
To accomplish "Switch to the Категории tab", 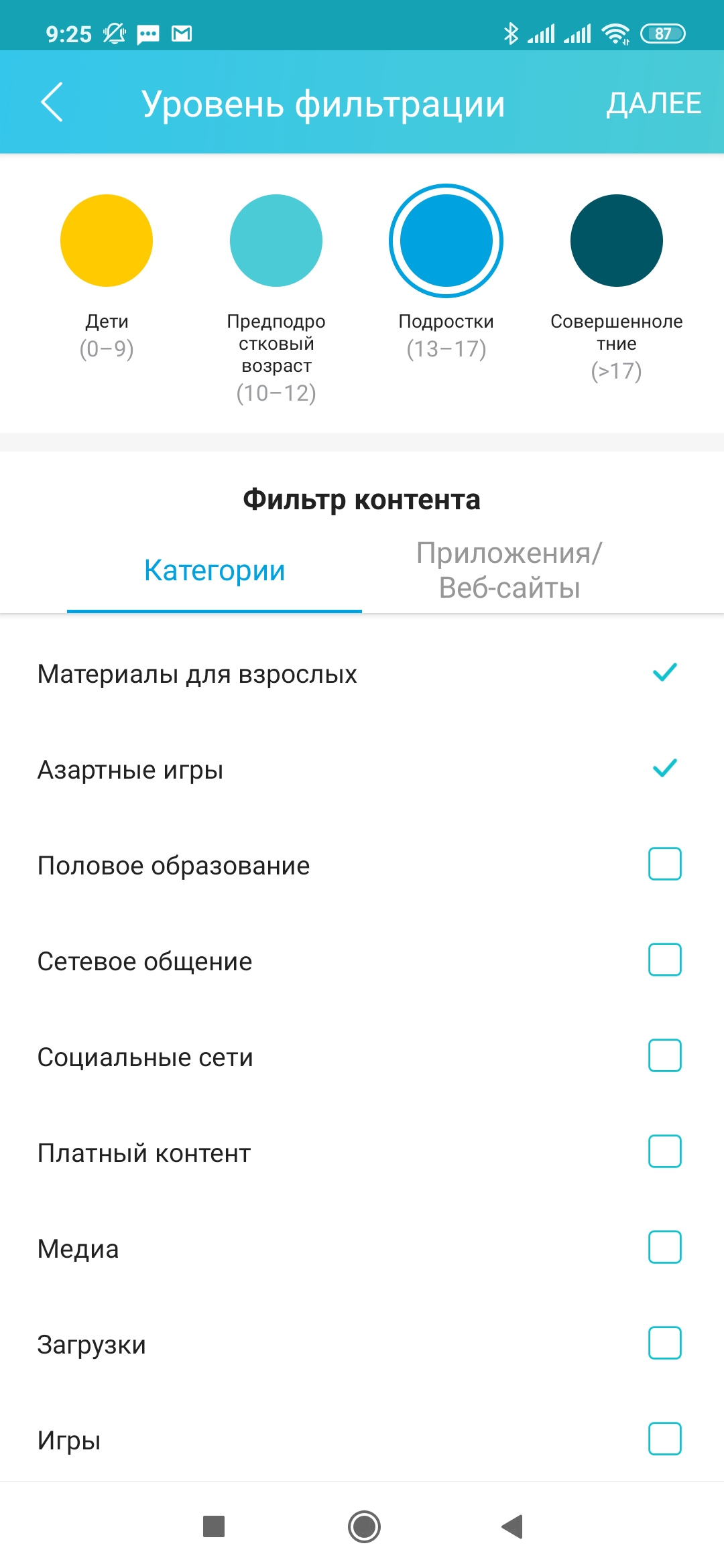I will point(215,571).
